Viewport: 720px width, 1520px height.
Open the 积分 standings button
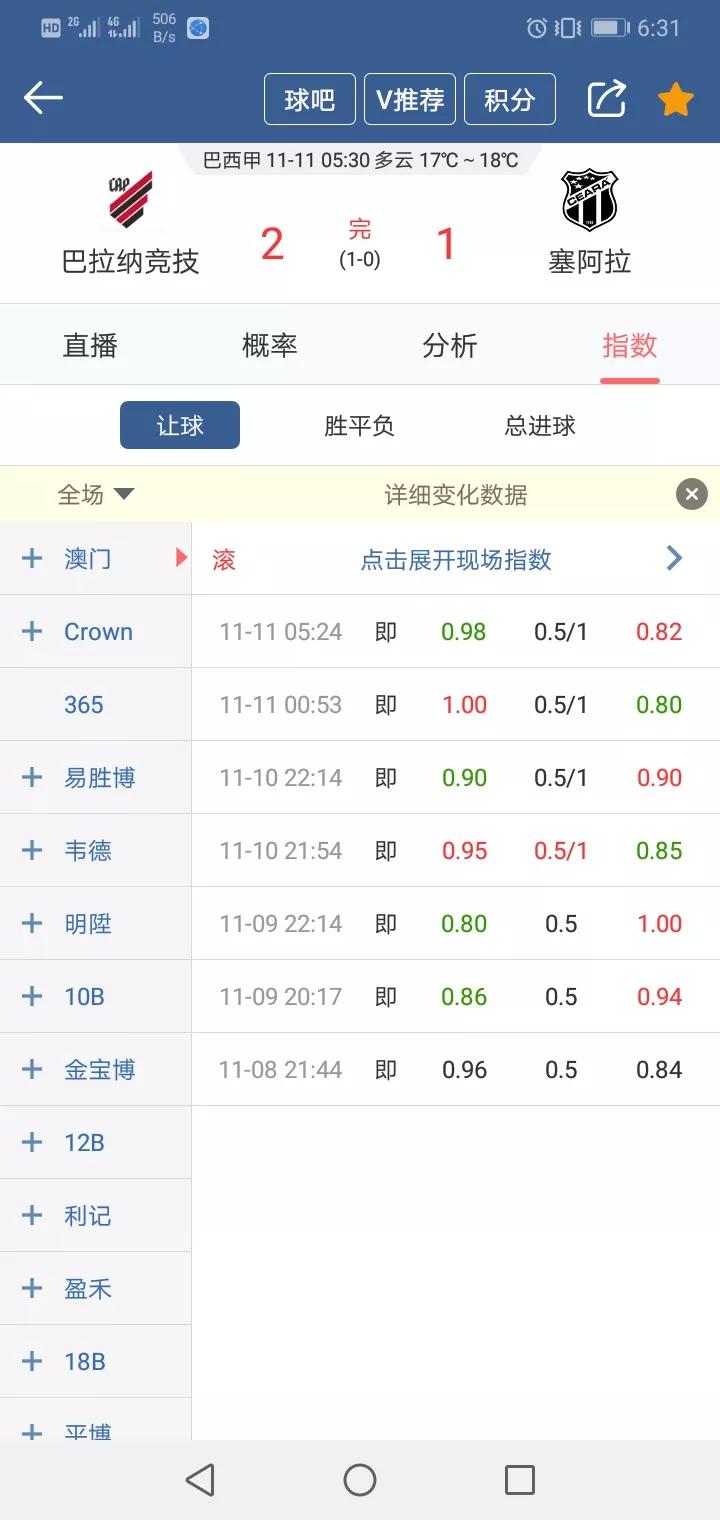510,99
